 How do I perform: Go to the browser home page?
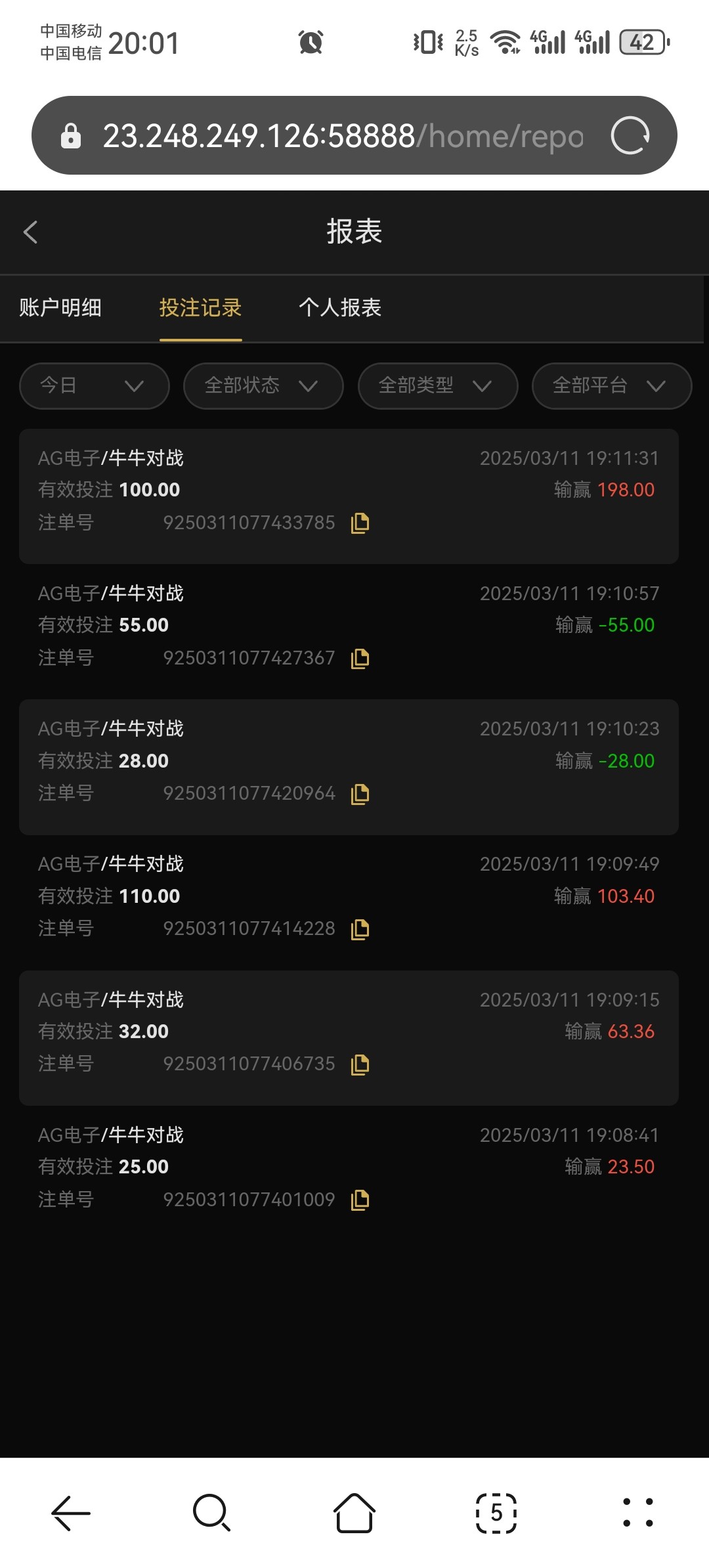click(x=354, y=1513)
